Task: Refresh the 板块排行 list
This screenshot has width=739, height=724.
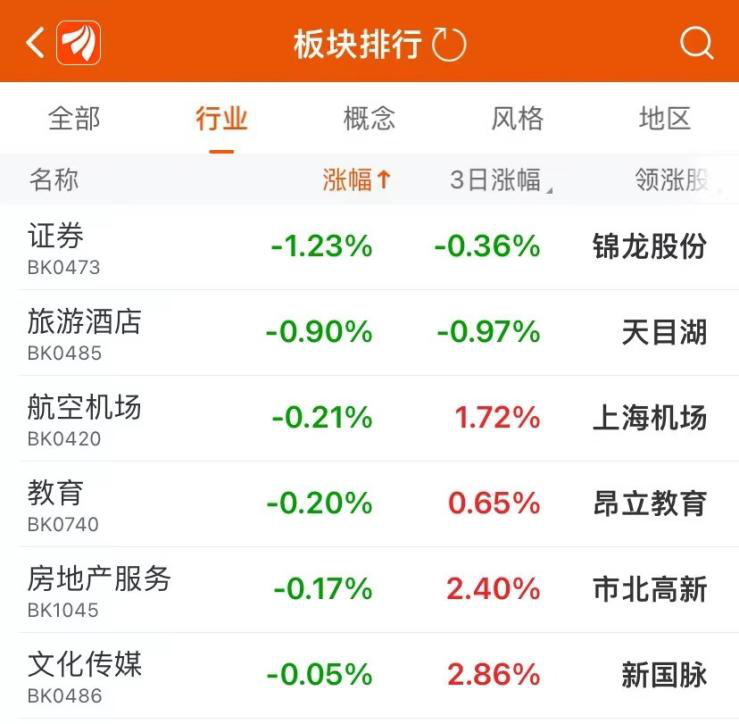Action: (x=449, y=44)
